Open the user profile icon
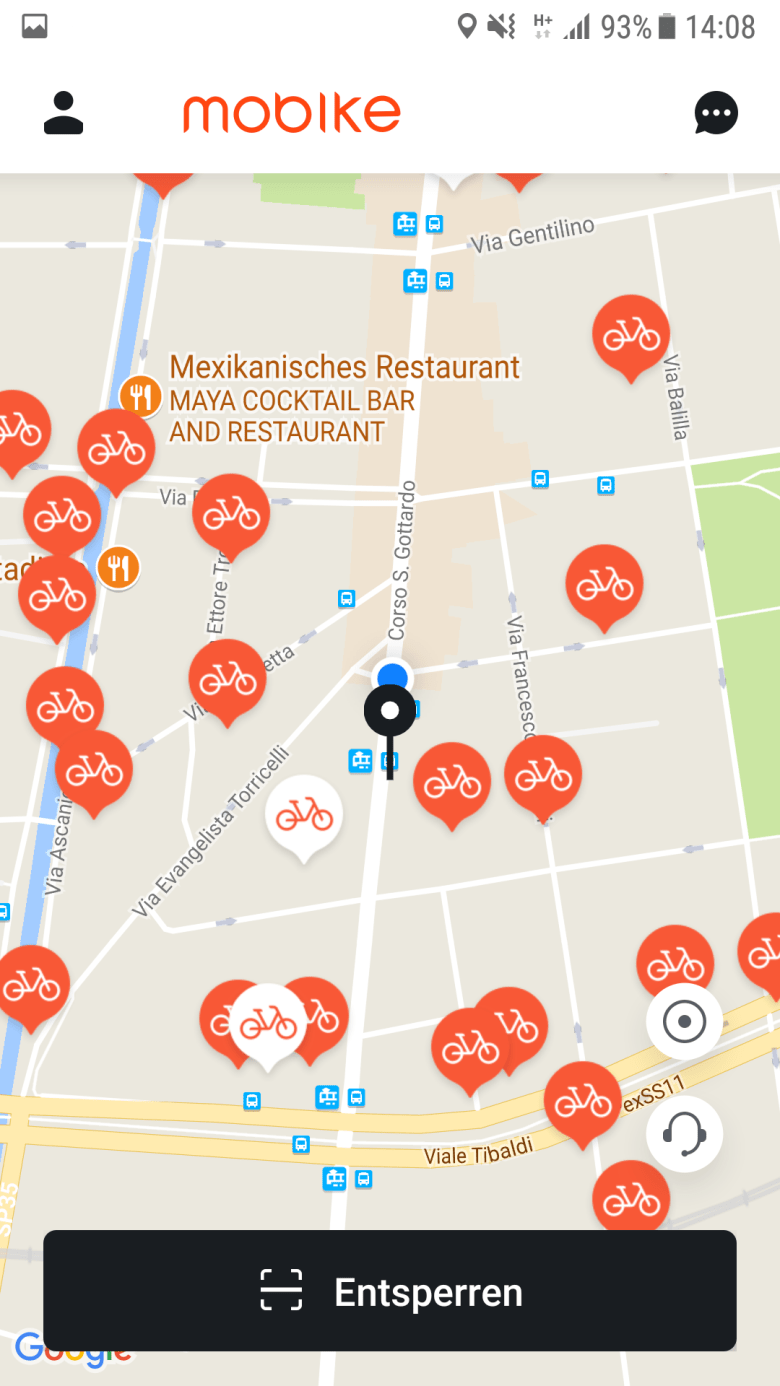Viewport: 780px width, 1386px height. tap(63, 113)
